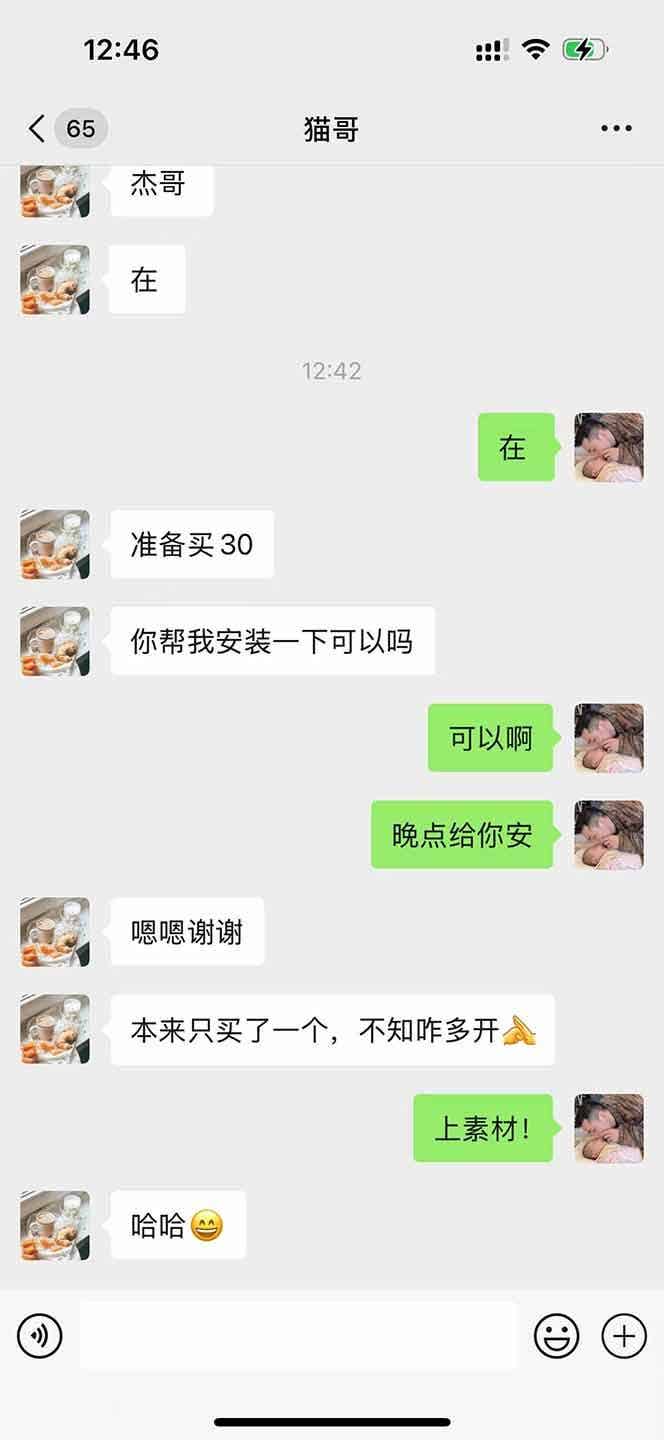This screenshot has width=664, height=1440.
Task: Open avatar beside '准备买 30' message
Action: coord(55,545)
